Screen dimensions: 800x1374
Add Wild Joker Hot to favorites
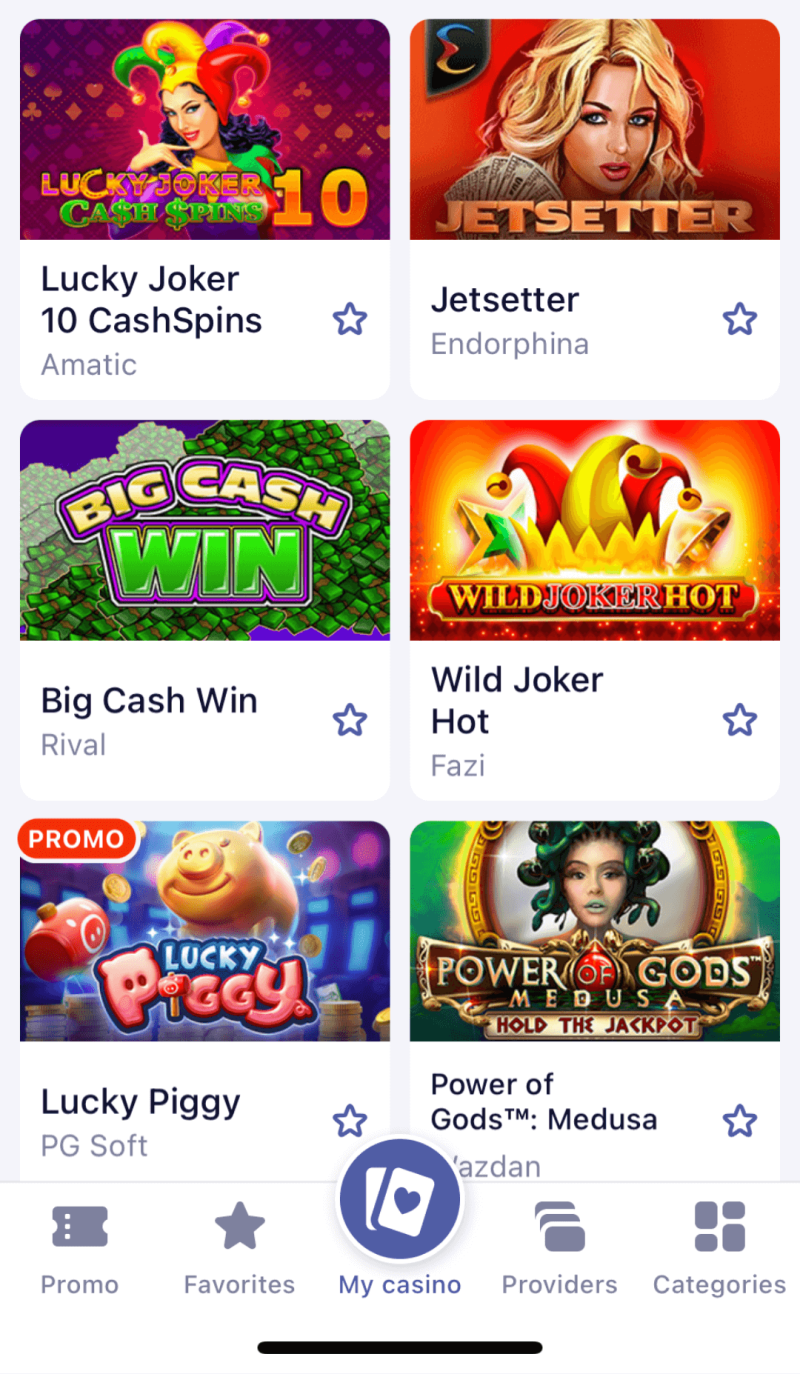[740, 720]
